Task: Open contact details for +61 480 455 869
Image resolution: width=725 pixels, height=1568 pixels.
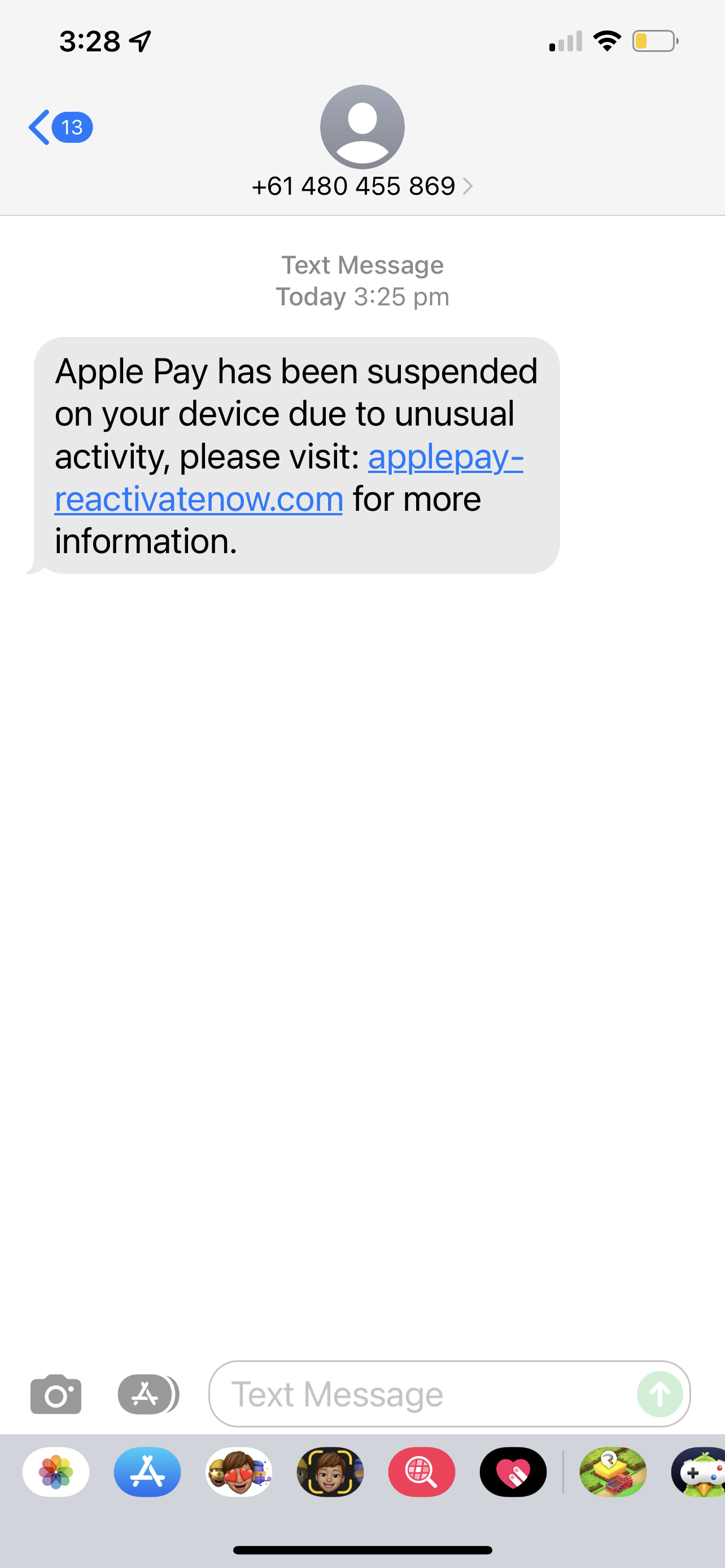Action: 361,186
